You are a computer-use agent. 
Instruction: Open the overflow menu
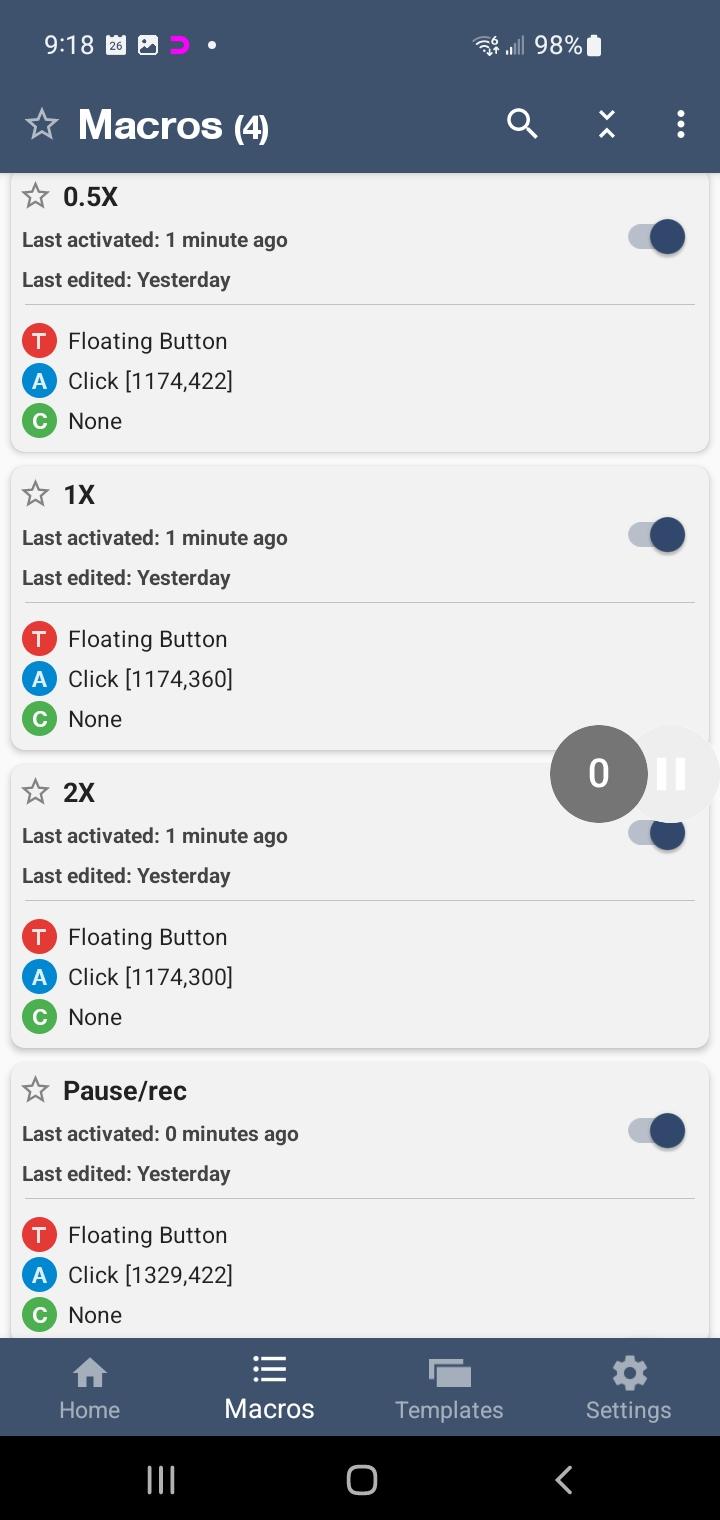[x=680, y=124]
